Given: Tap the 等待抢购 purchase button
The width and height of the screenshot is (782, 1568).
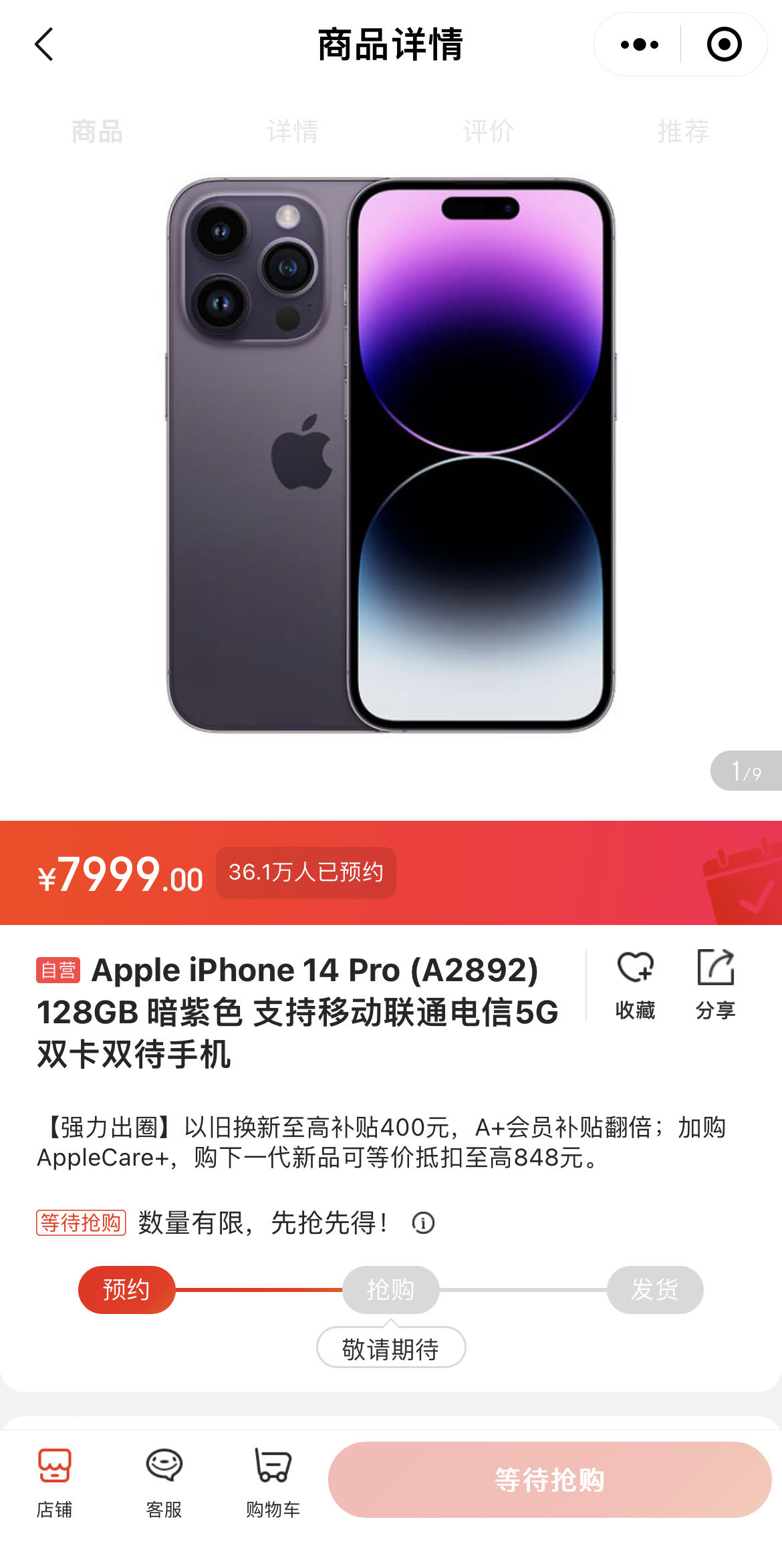Looking at the screenshot, I should click(549, 1480).
